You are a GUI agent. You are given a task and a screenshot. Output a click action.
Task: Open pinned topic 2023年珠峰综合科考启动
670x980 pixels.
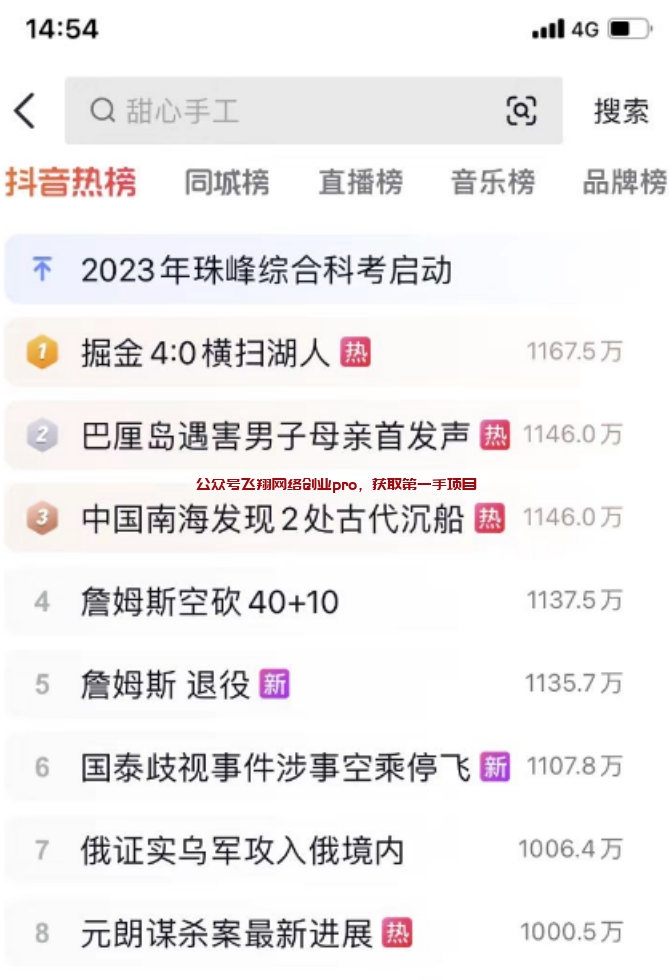(267, 270)
